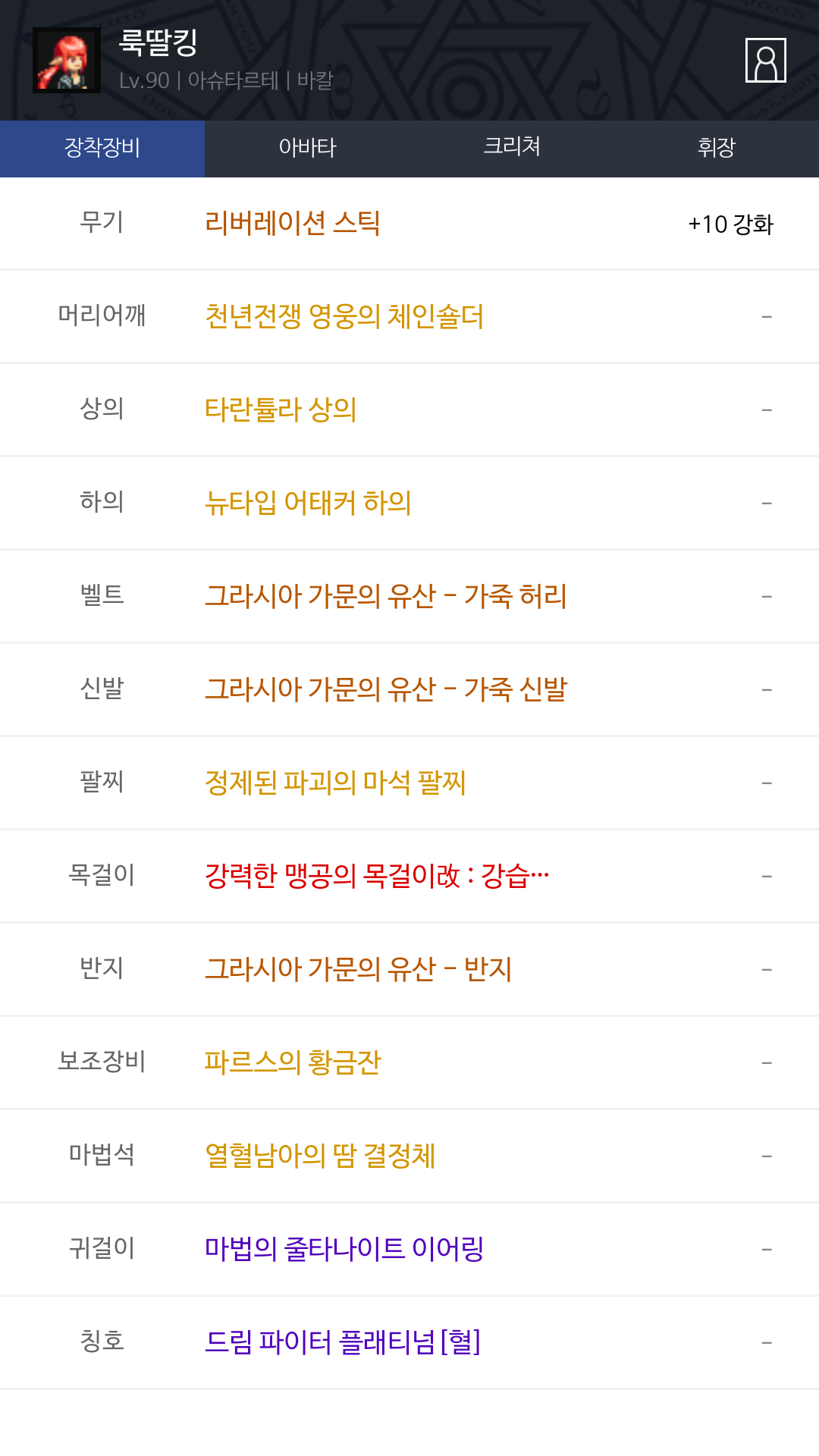Open 마법의 줄타나이트 이어링 item

coord(344,1249)
